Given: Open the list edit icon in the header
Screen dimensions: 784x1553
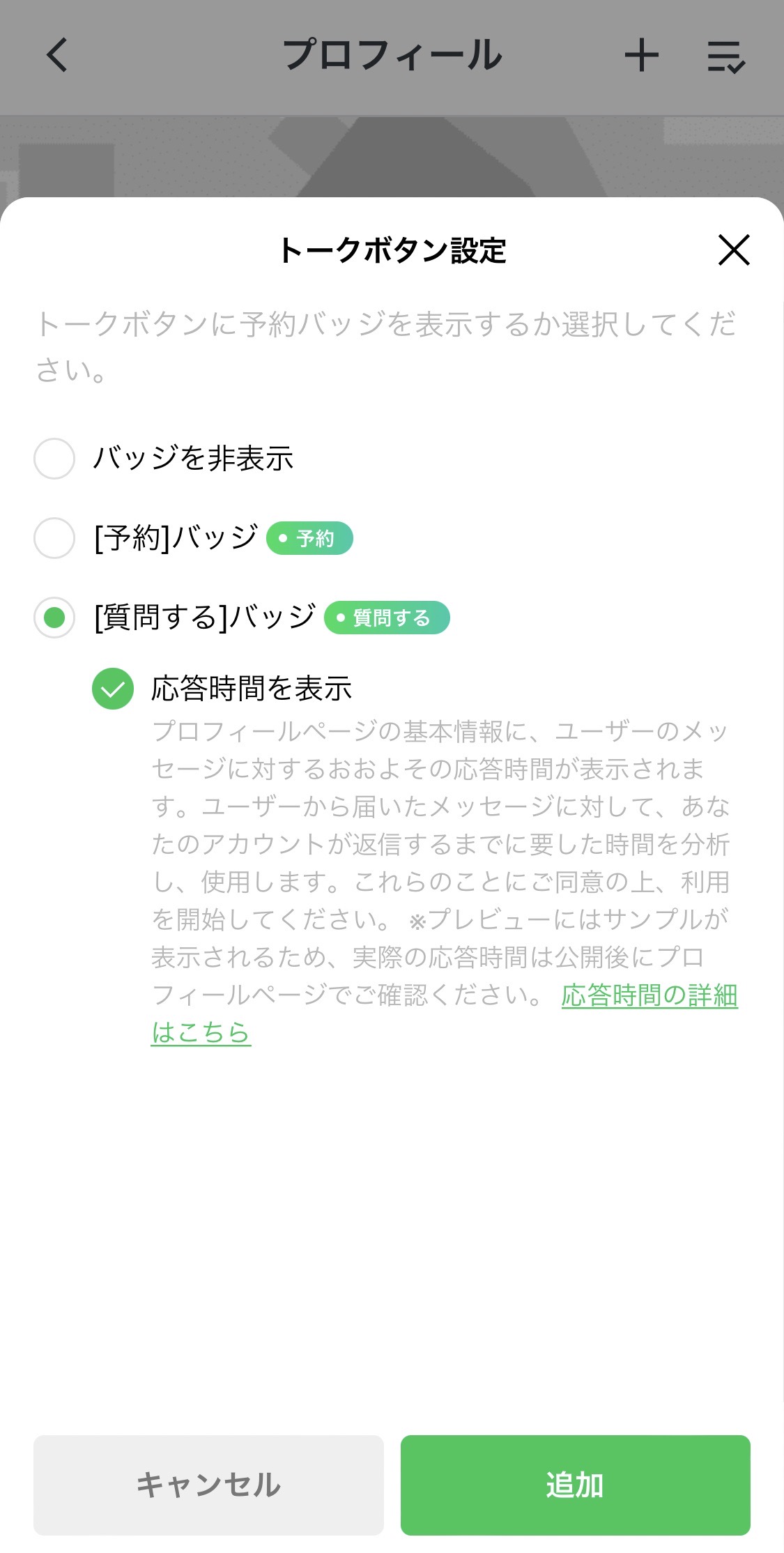Looking at the screenshot, I should (726, 56).
